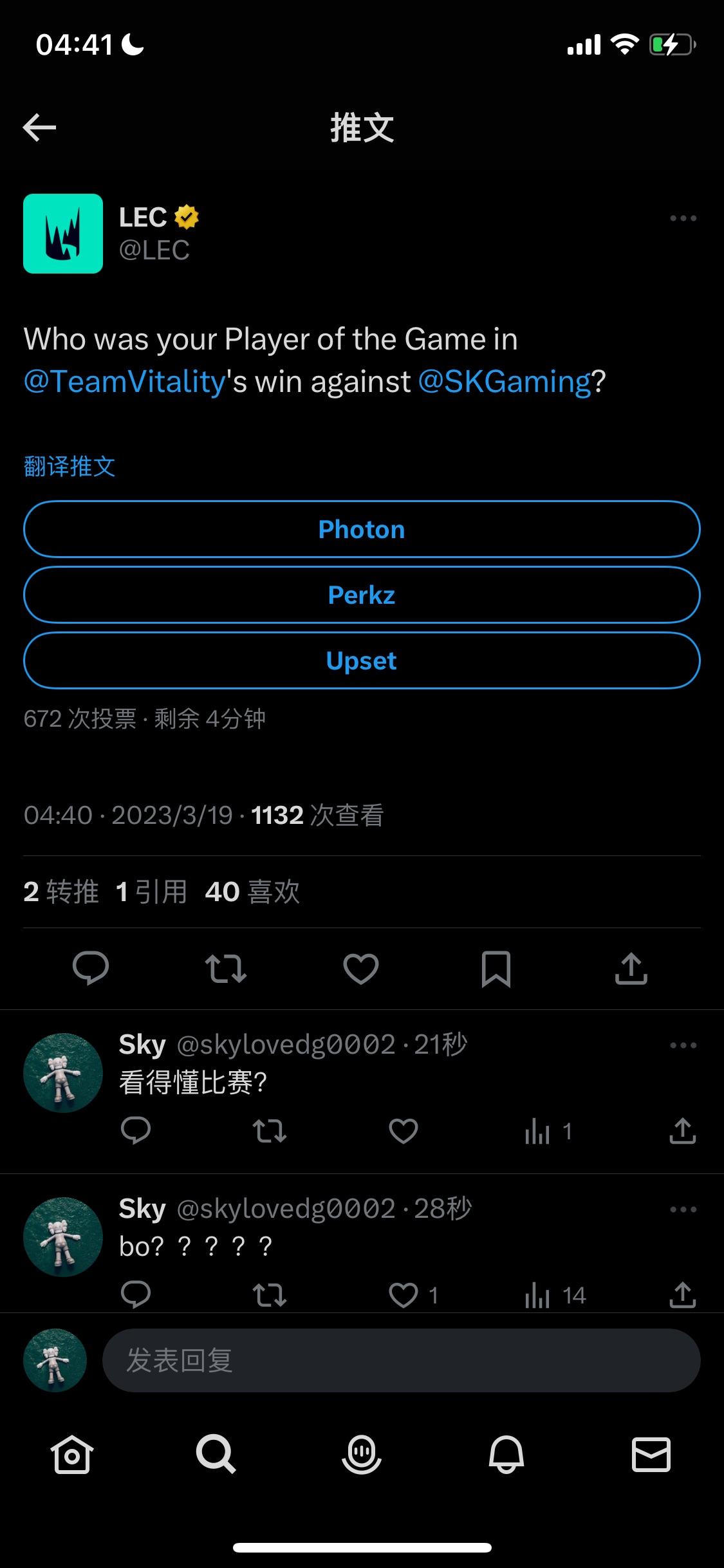Share LEC's tweet
The image size is (724, 1568).
(631, 968)
